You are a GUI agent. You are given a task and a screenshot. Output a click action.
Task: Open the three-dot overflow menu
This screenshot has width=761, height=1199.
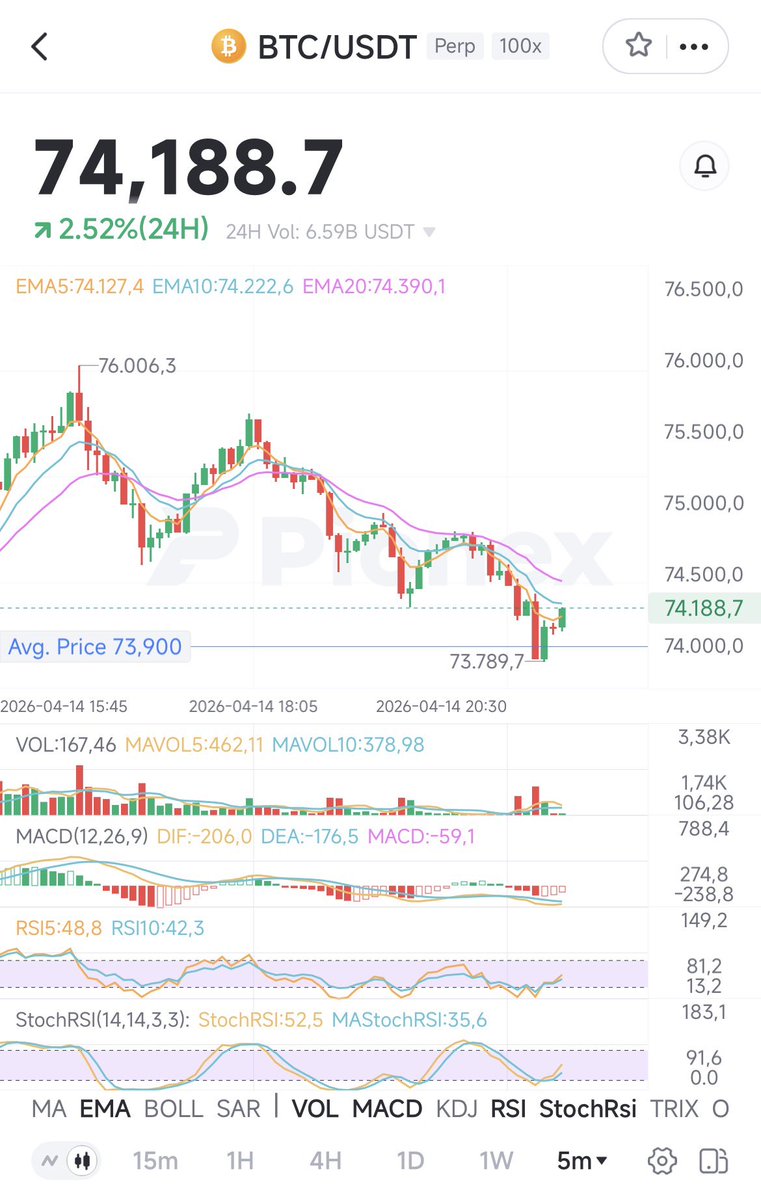point(693,46)
